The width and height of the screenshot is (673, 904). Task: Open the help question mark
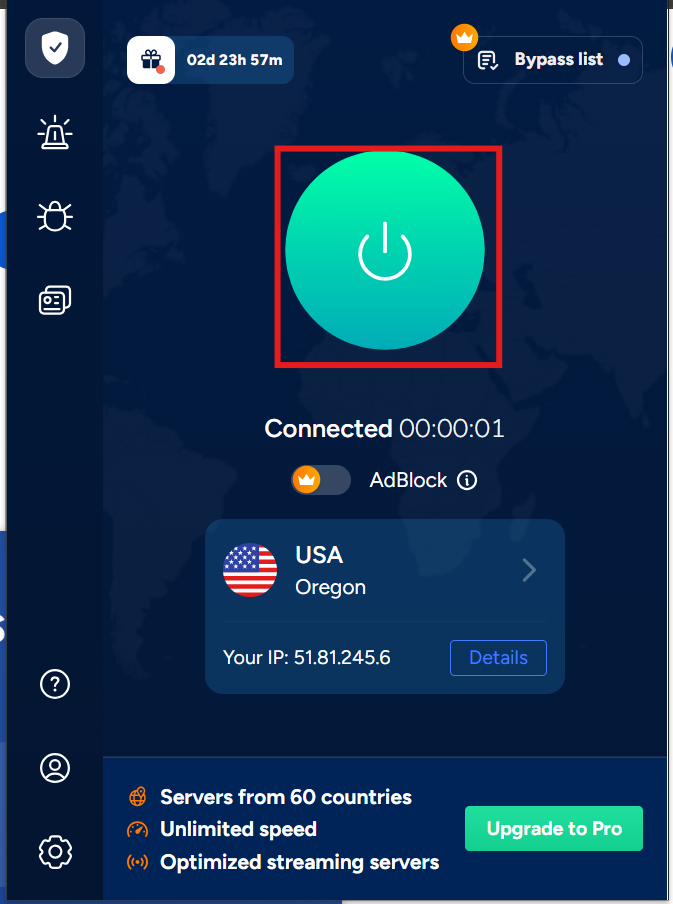55,684
